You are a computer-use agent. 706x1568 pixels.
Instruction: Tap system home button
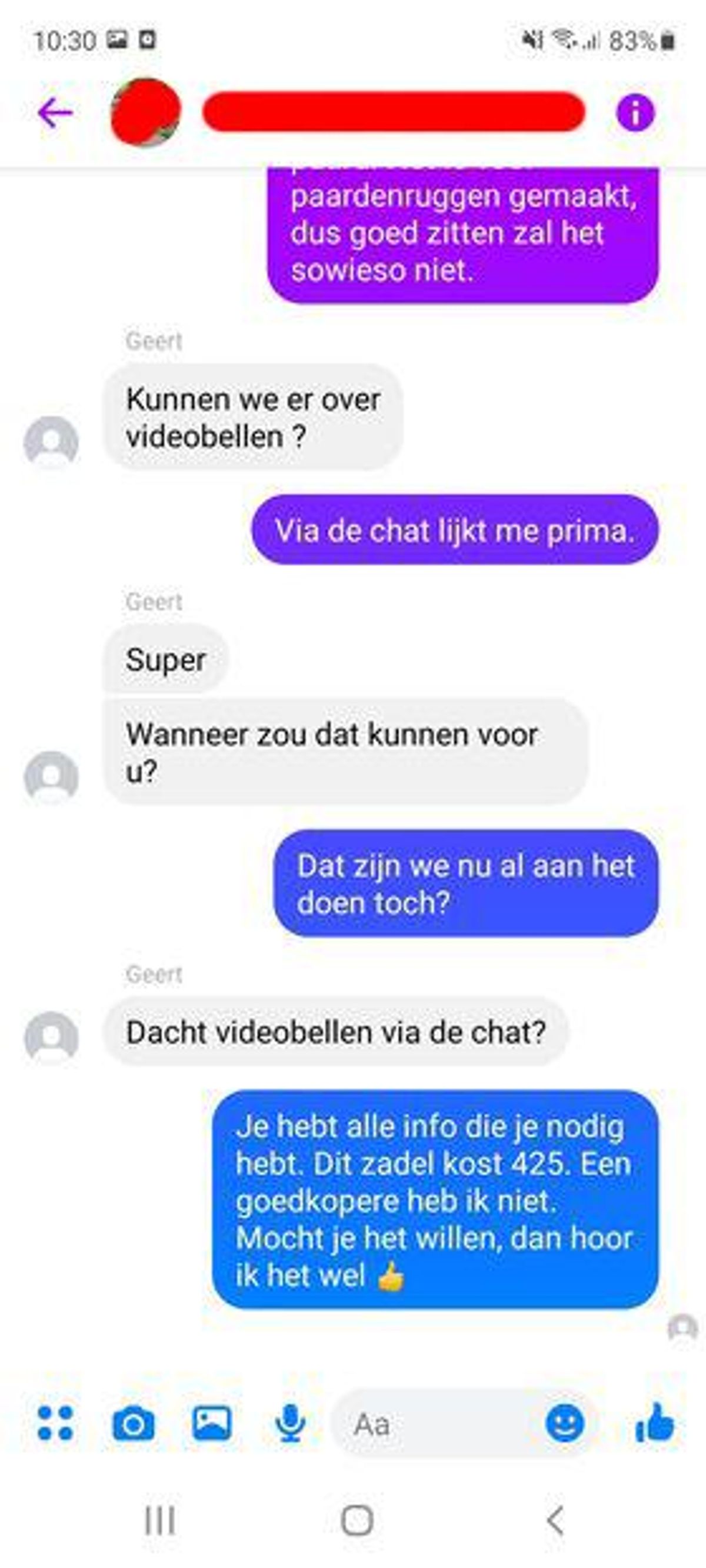[x=357, y=1520]
